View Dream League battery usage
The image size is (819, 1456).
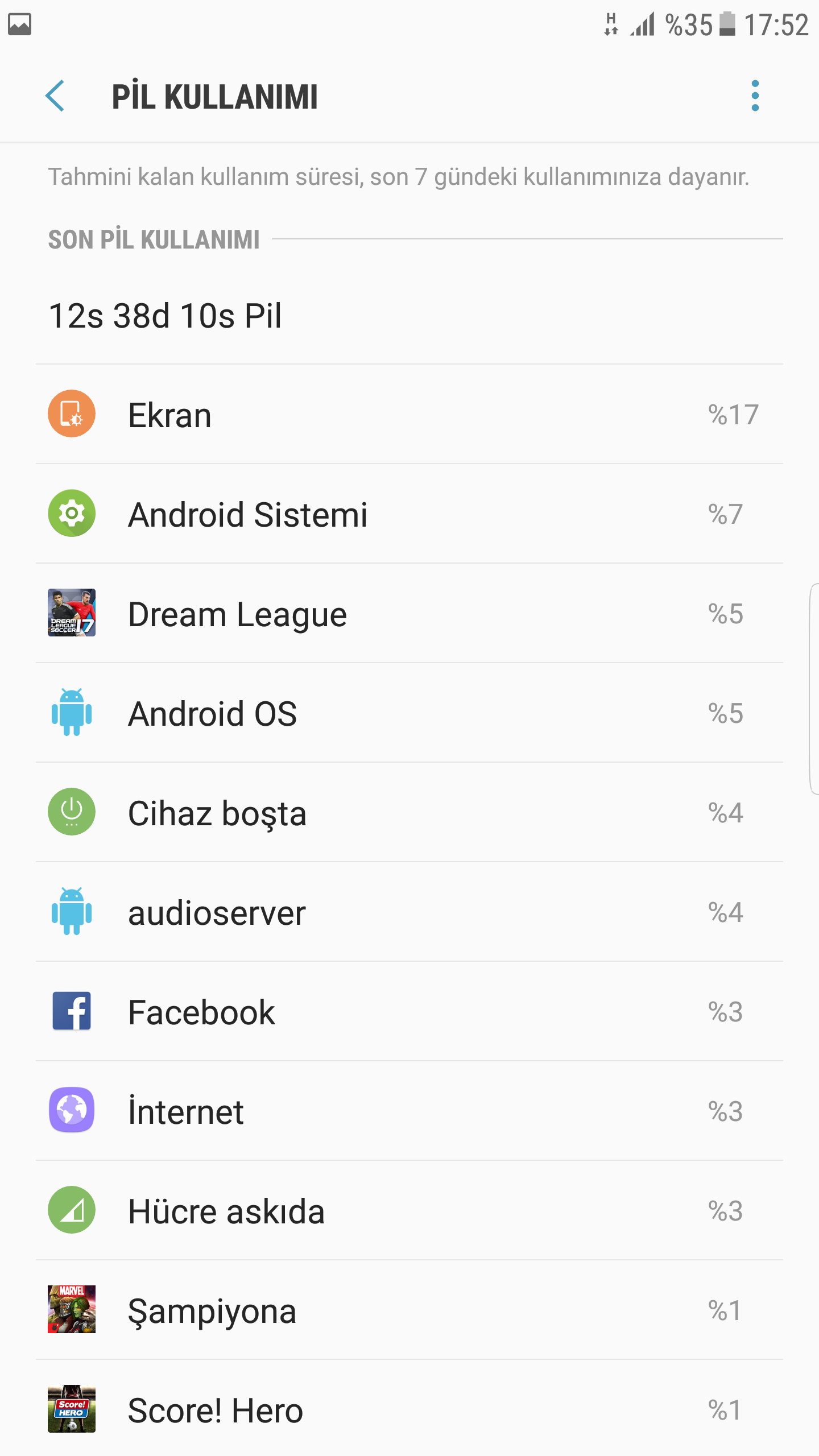(x=409, y=613)
